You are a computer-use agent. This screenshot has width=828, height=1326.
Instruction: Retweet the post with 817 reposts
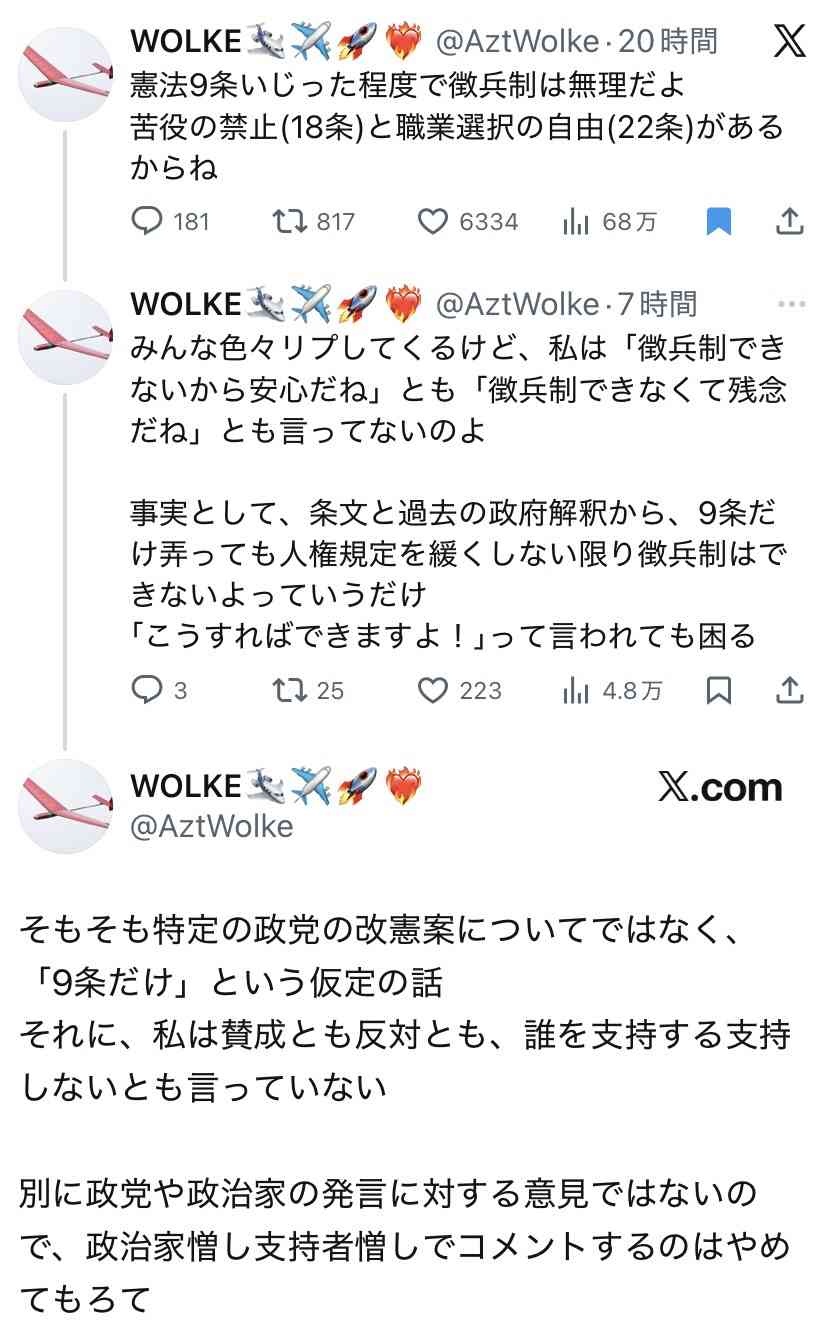[x=290, y=221]
